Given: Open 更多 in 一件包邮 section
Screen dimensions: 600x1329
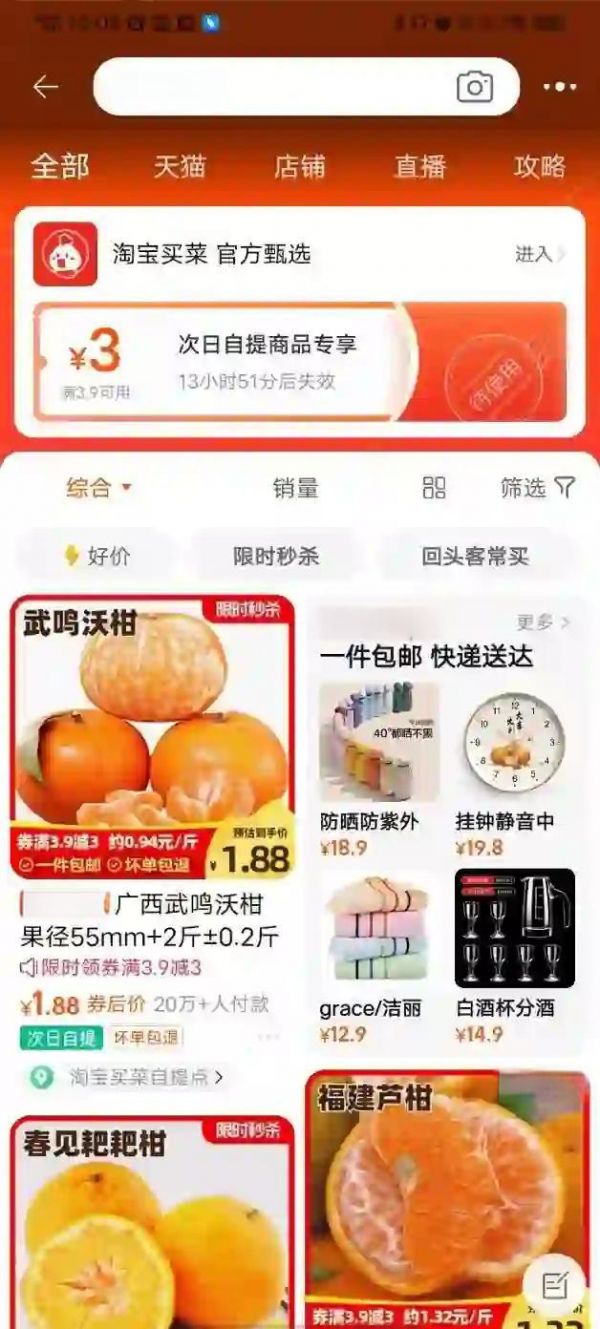Looking at the screenshot, I should (542, 623).
